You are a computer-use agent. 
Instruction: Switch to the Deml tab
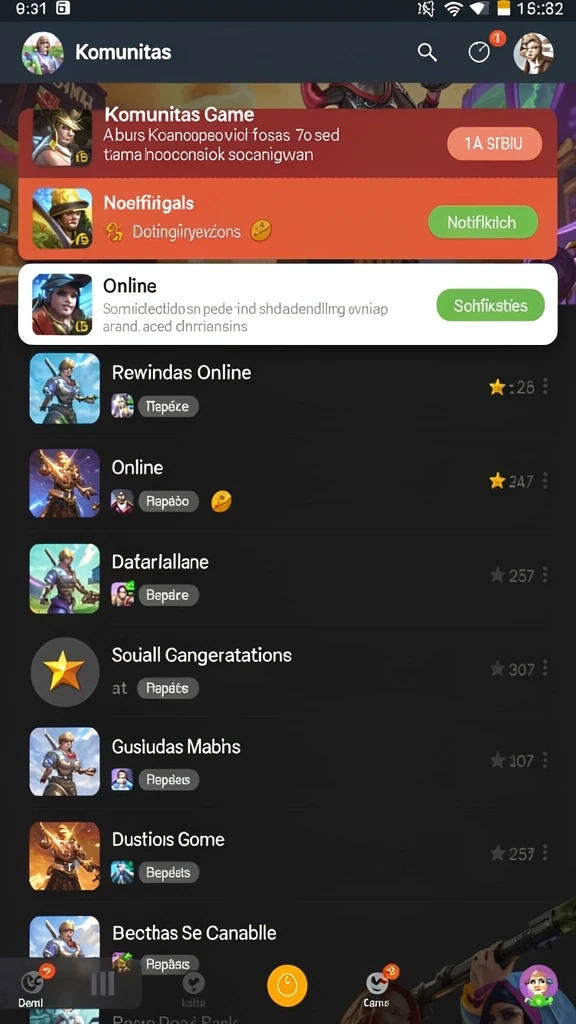[33, 986]
